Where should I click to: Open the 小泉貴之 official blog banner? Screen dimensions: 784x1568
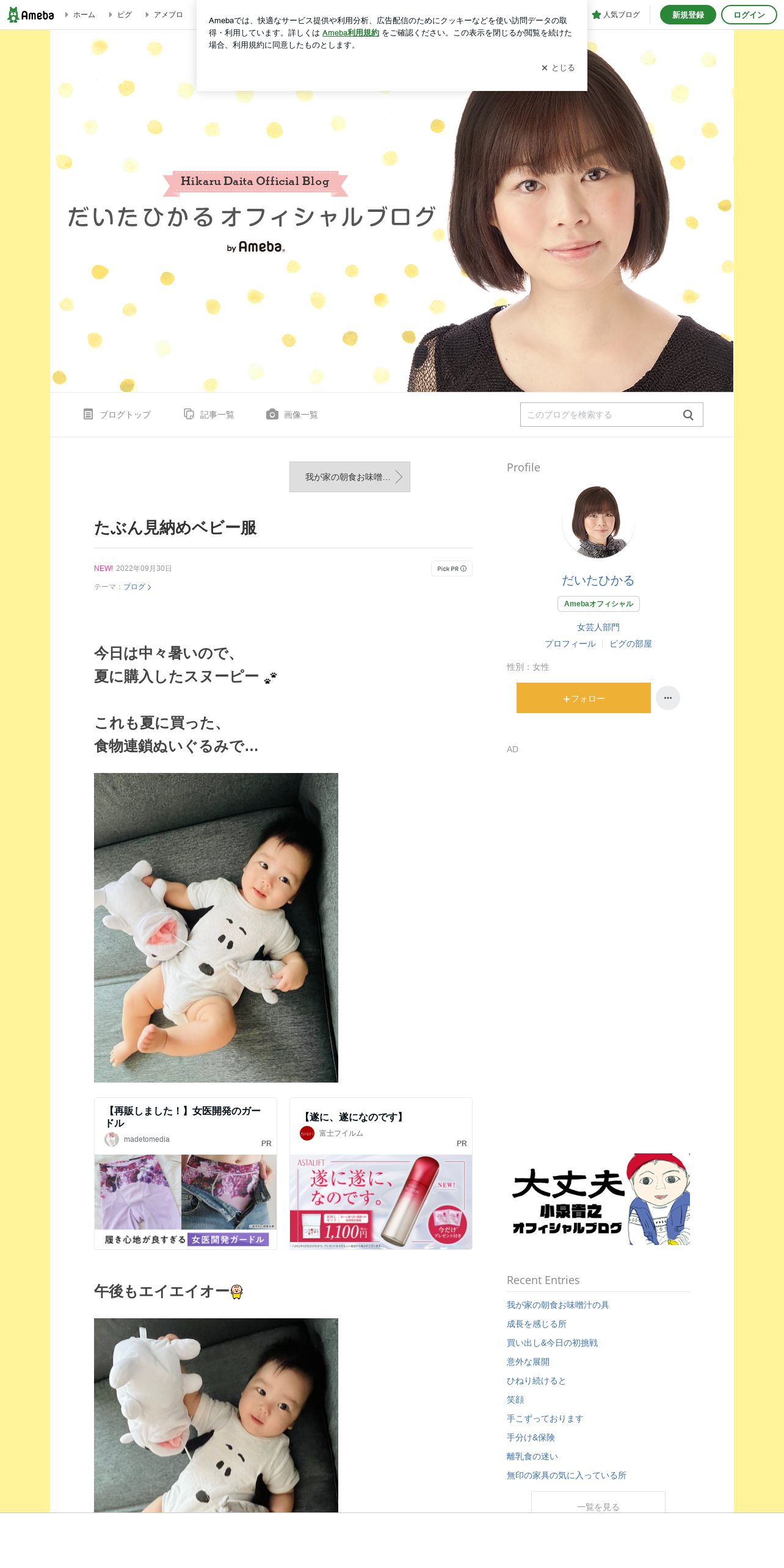point(598,1199)
